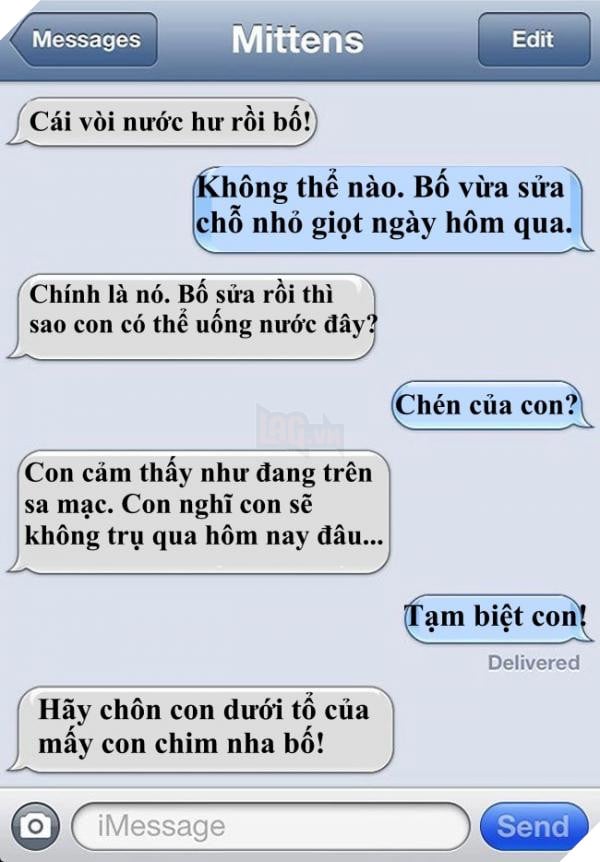This screenshot has height=862, width=600.
Task: Tap the Edit button
Action: click(532, 40)
